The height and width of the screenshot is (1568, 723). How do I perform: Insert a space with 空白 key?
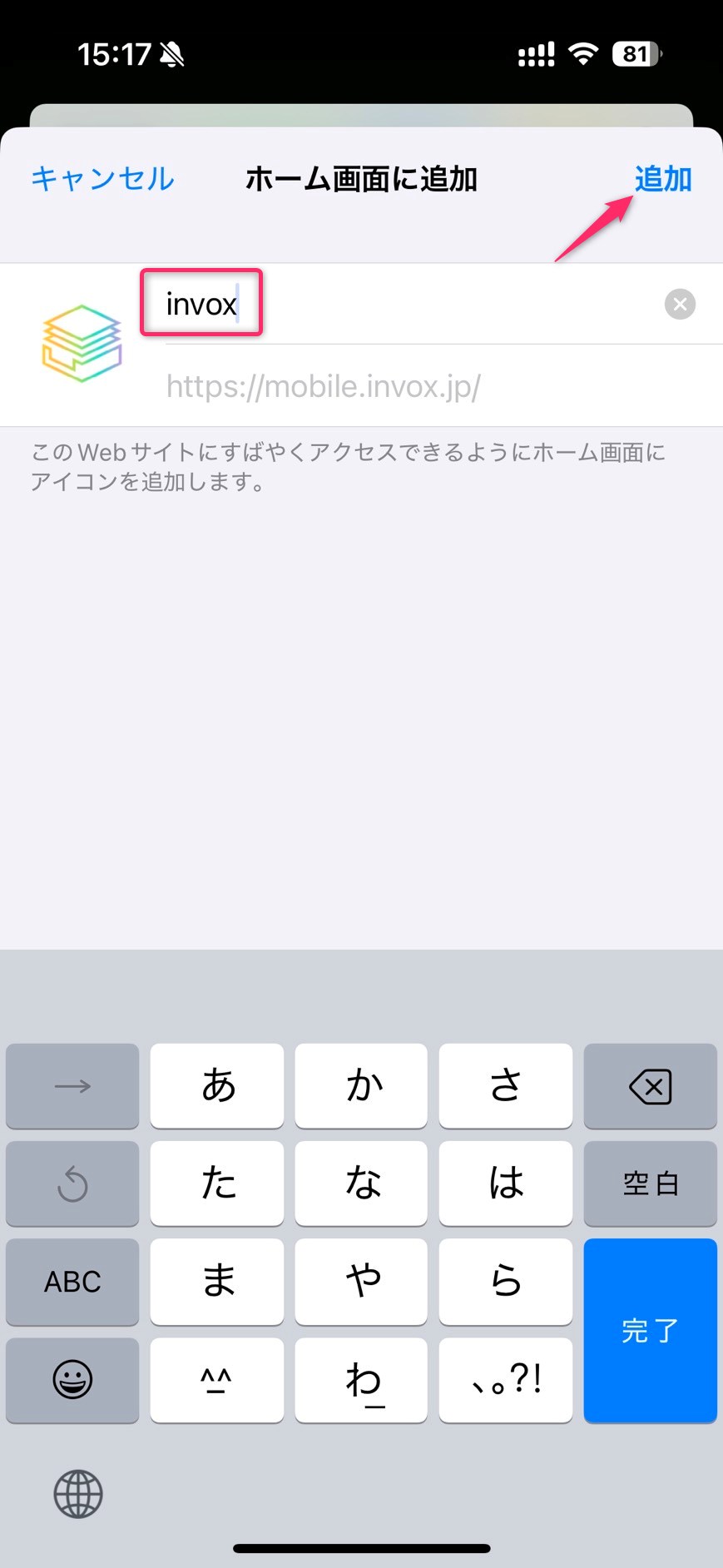point(650,1183)
